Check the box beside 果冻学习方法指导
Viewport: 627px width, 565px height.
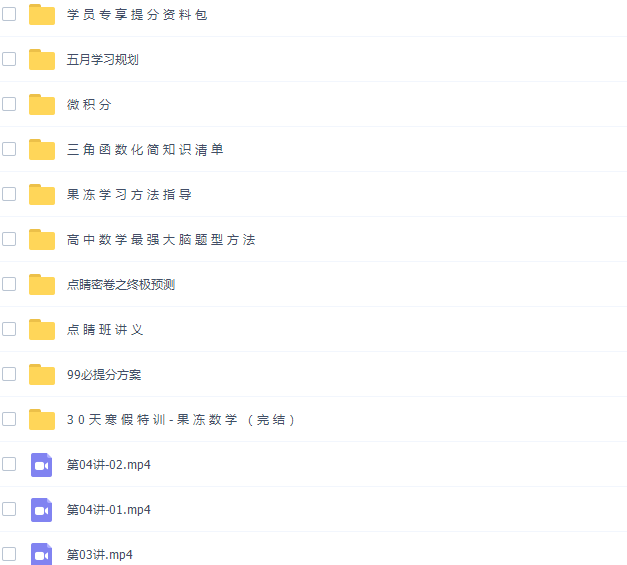[x=9, y=194]
